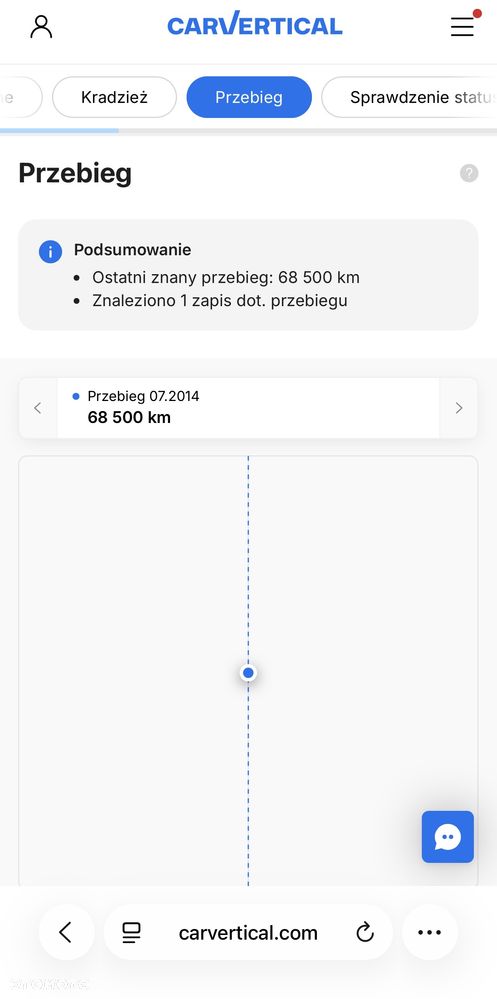The image size is (497, 999).
Task: Open the browser page tools icon
Action: pyautogui.click(x=131, y=933)
